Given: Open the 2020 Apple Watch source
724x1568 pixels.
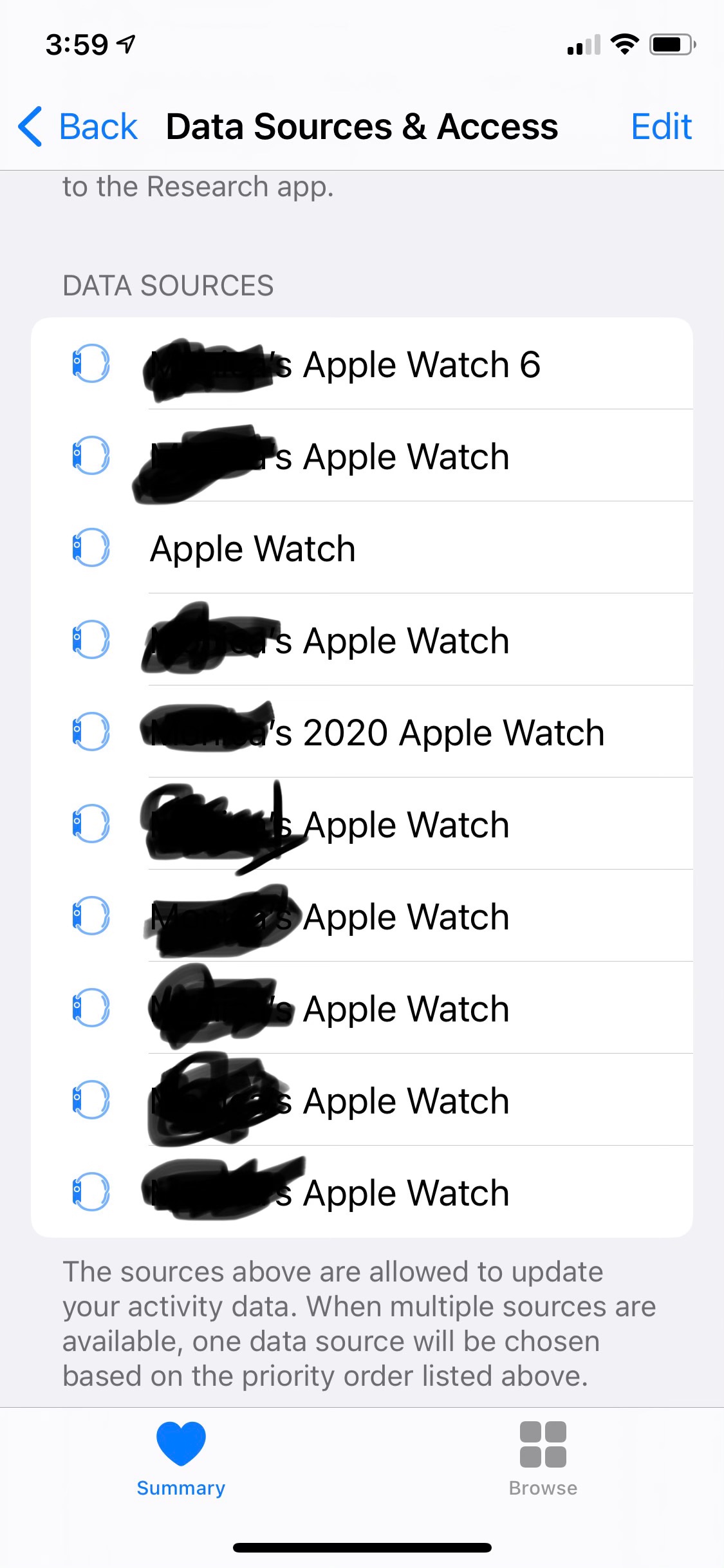Looking at the screenshot, I should 362,732.
